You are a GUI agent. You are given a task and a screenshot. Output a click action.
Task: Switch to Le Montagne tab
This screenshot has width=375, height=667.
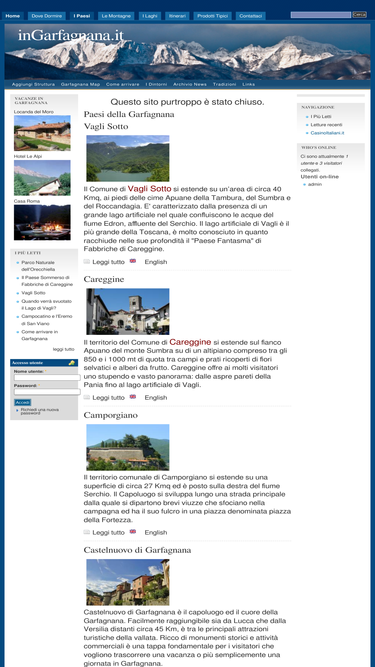click(116, 16)
